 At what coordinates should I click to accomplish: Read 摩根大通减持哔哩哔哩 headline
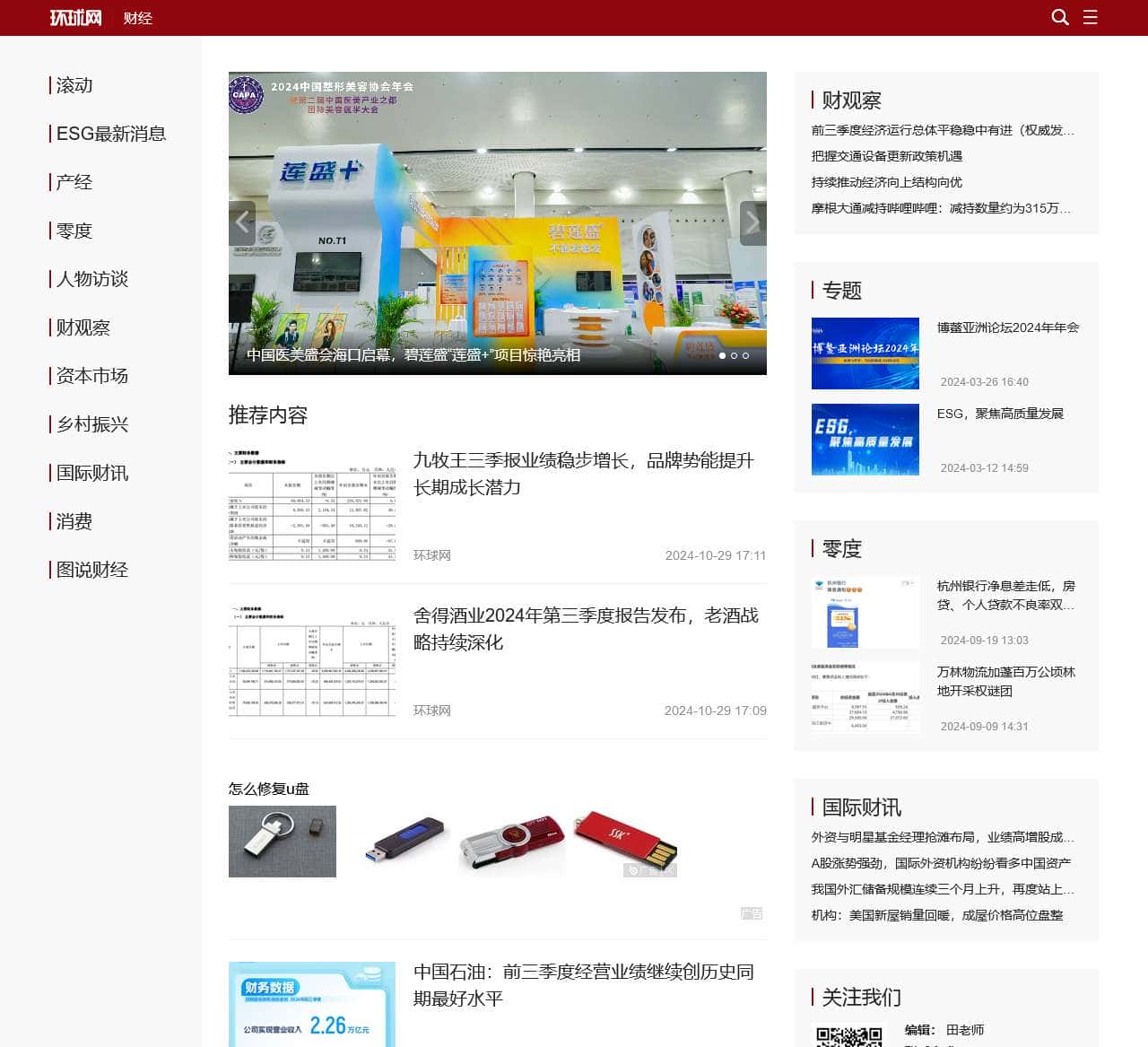point(941,208)
